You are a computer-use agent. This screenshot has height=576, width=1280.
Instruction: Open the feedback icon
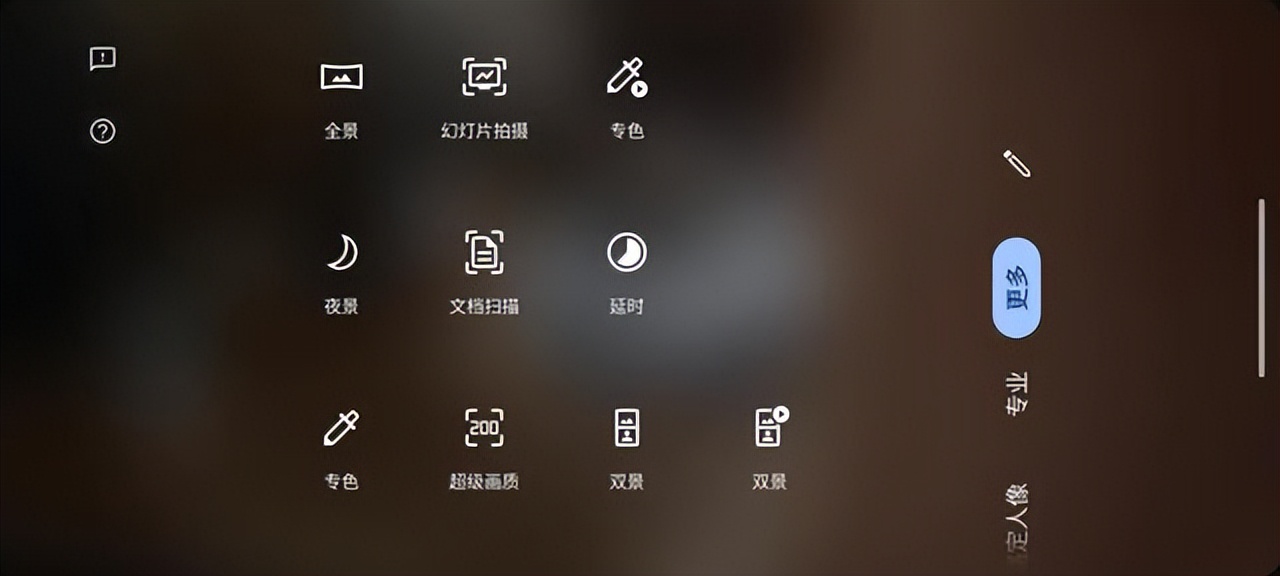click(x=103, y=59)
